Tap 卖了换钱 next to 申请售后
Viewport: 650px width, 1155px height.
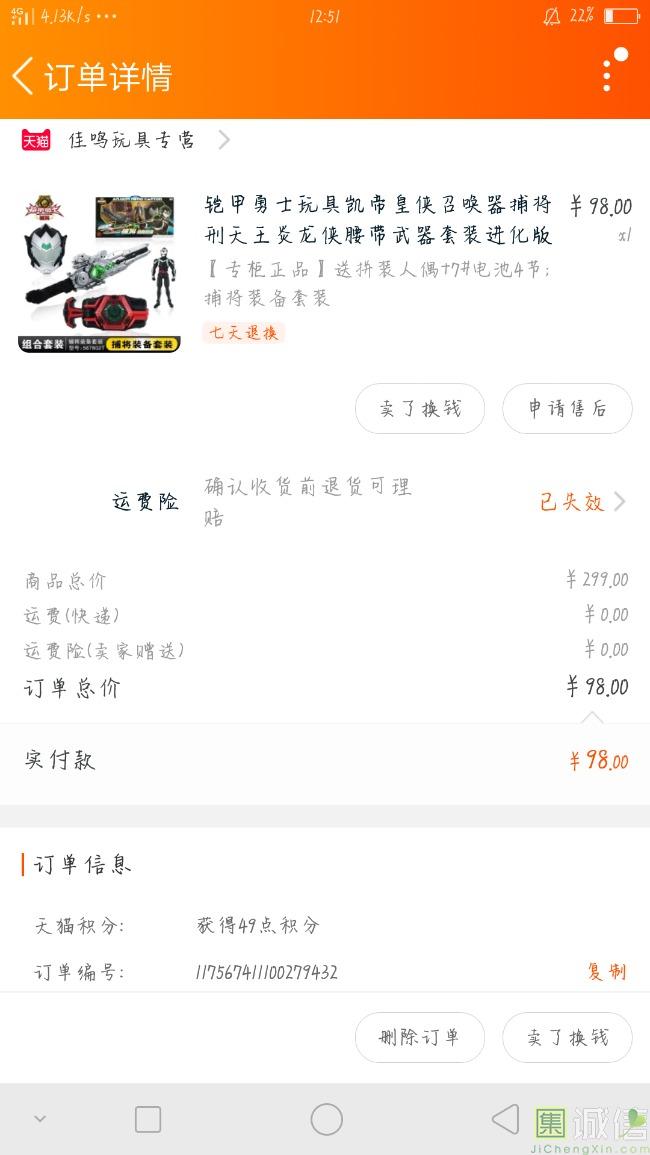(420, 408)
